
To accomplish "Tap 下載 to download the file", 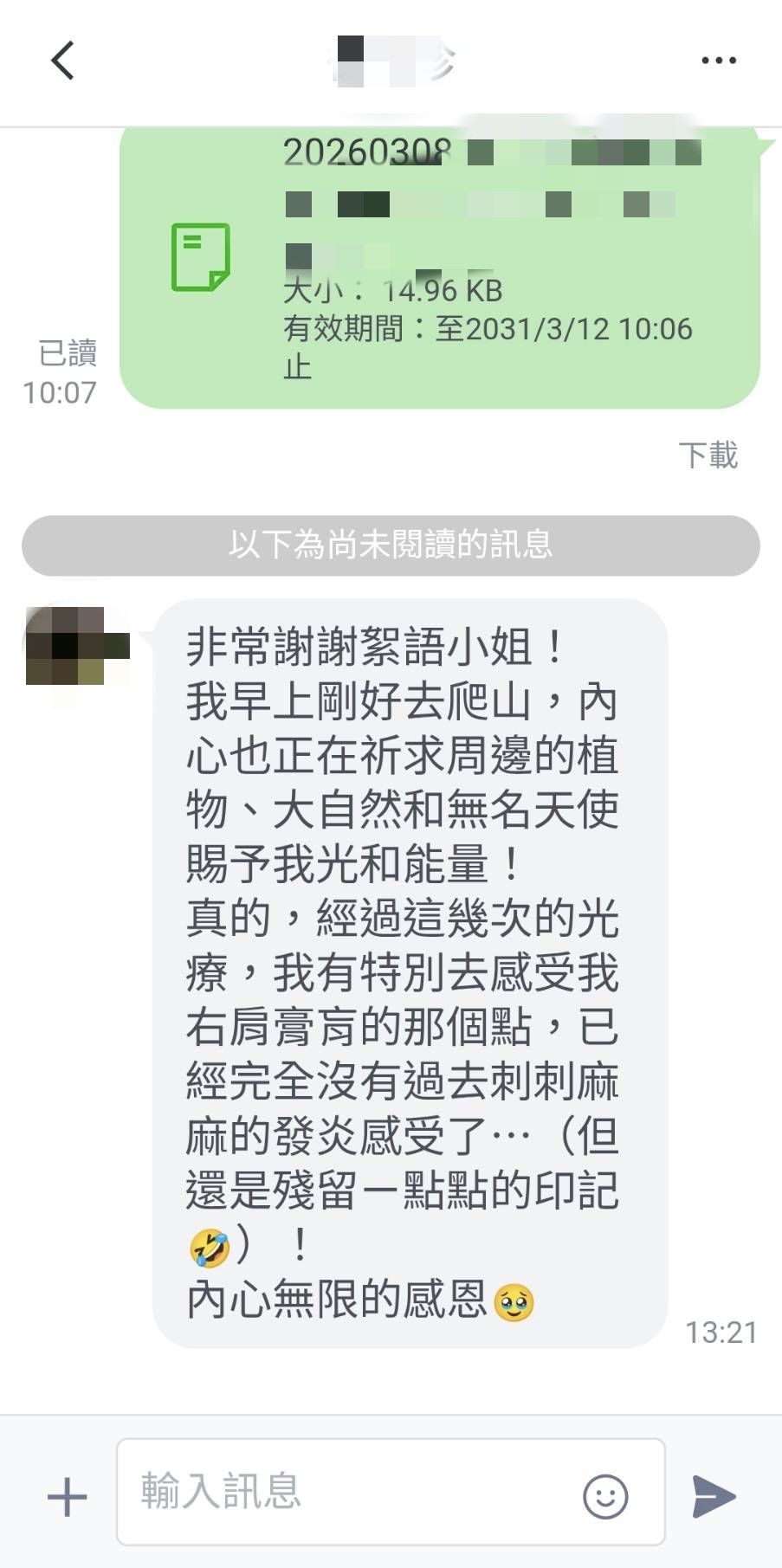I will coord(708,455).
